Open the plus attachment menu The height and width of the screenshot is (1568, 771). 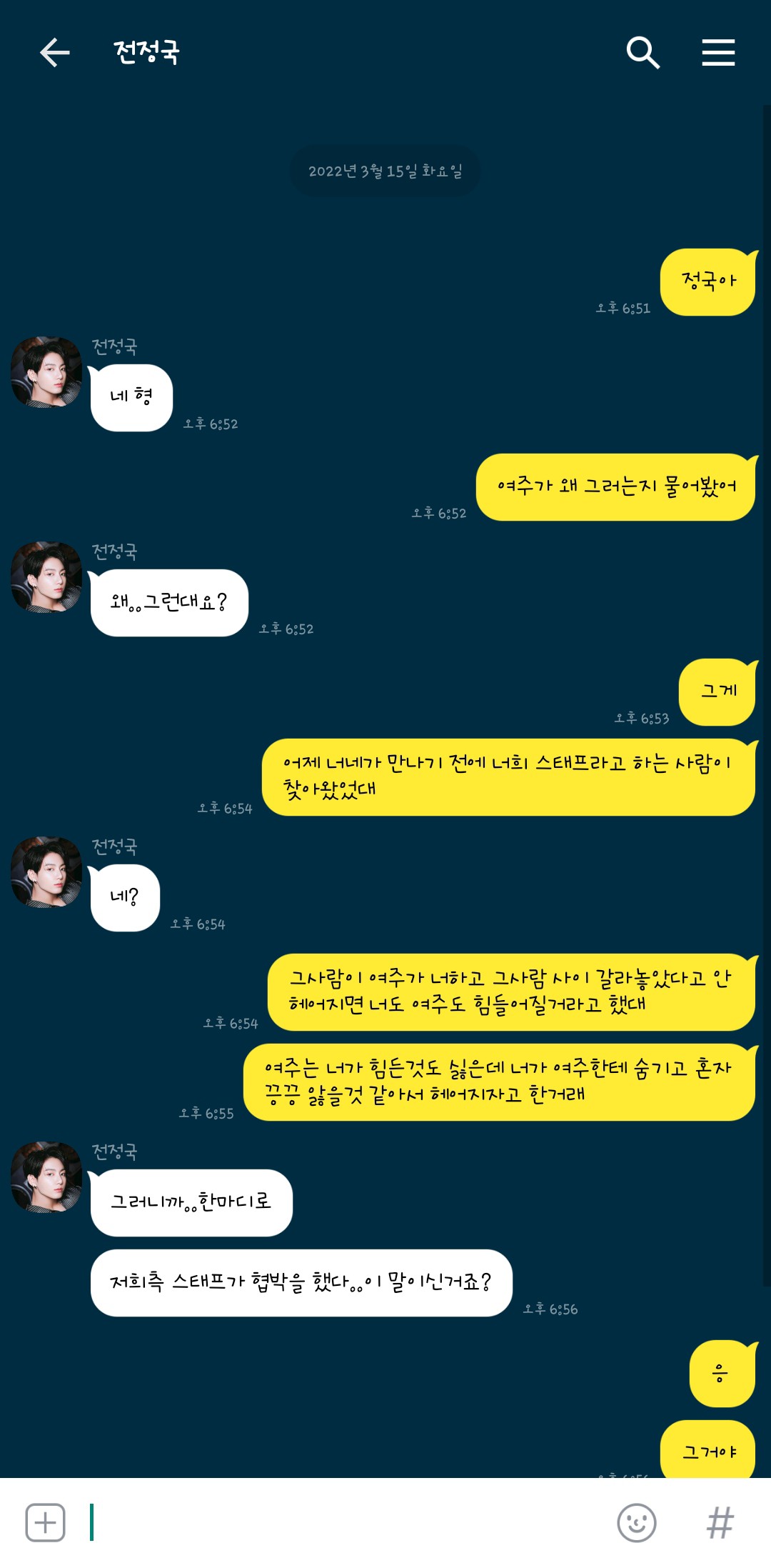(46, 1522)
